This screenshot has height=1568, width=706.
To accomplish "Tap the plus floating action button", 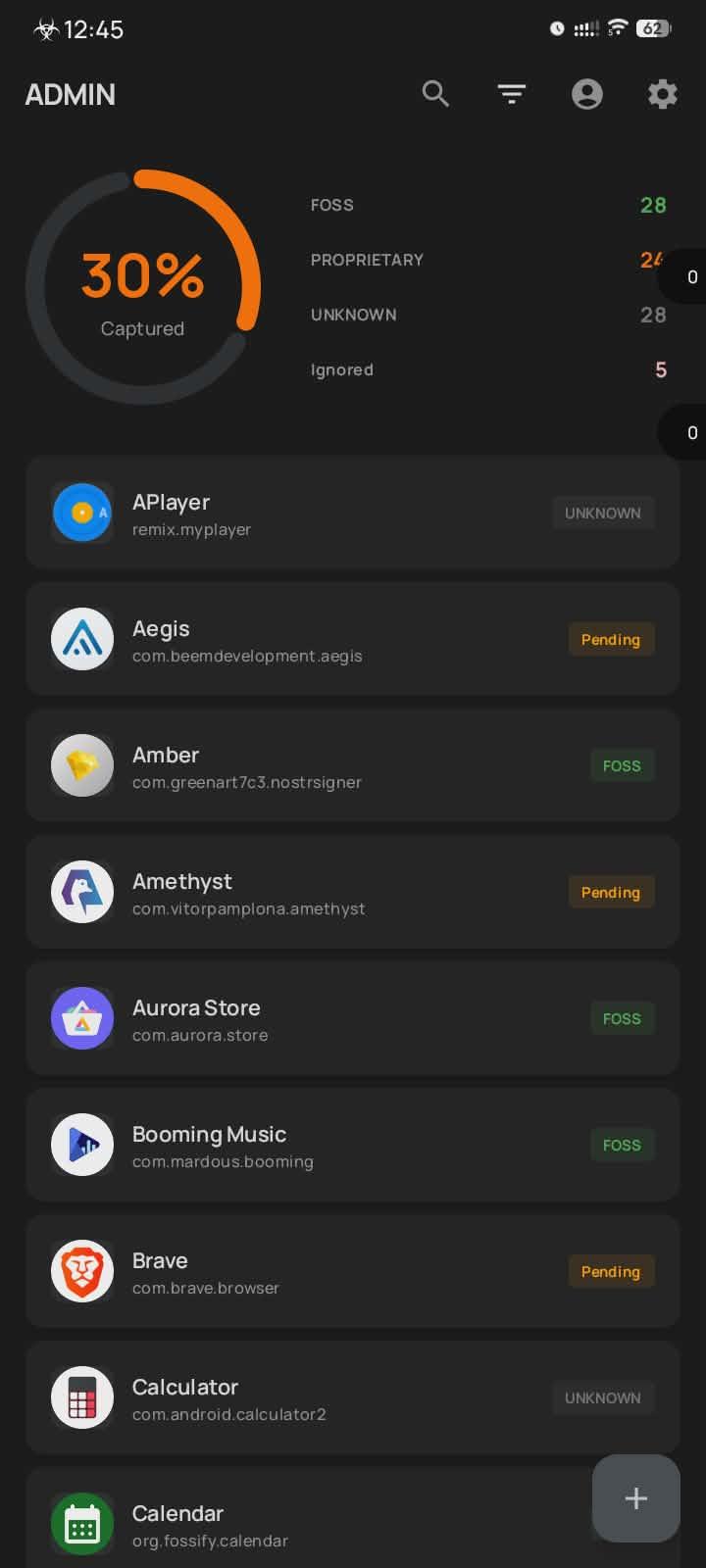I will [636, 1498].
